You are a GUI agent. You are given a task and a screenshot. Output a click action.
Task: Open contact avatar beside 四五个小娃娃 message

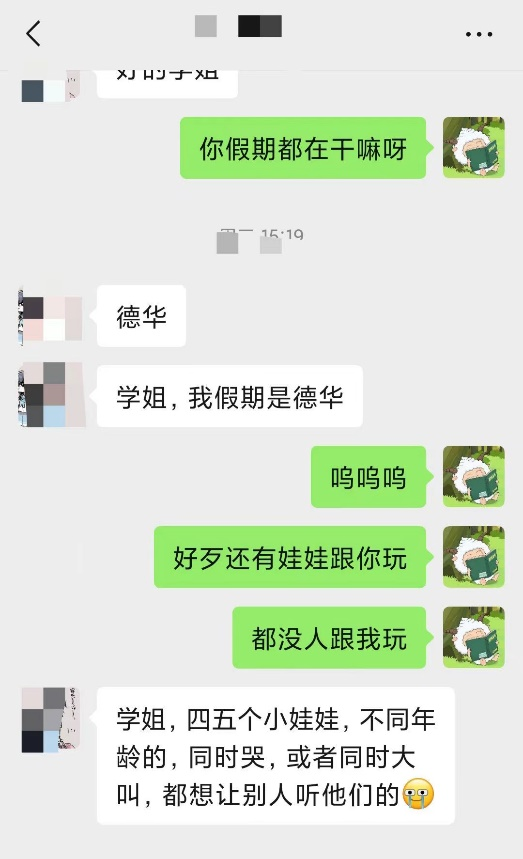point(51,719)
